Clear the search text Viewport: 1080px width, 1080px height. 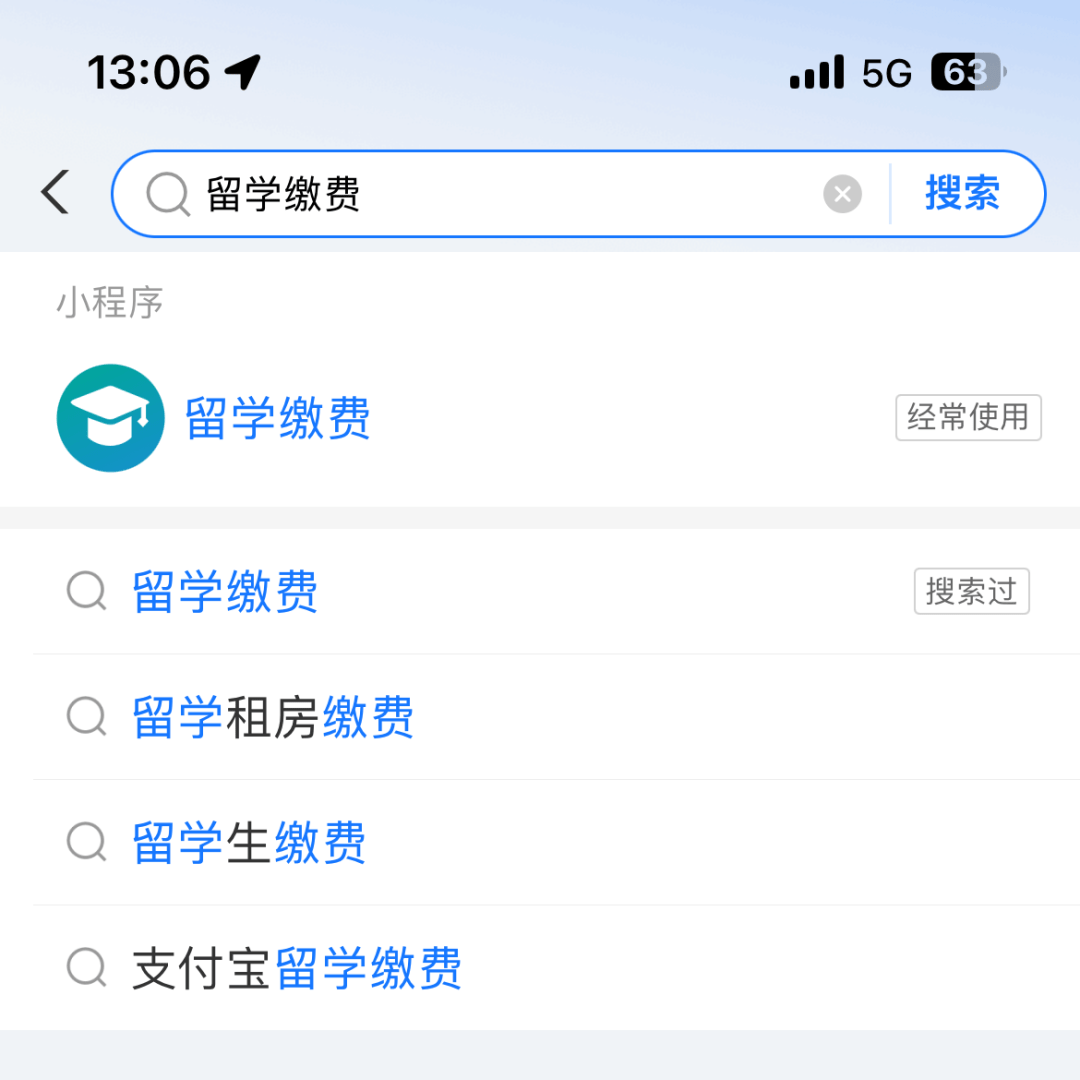click(x=842, y=194)
